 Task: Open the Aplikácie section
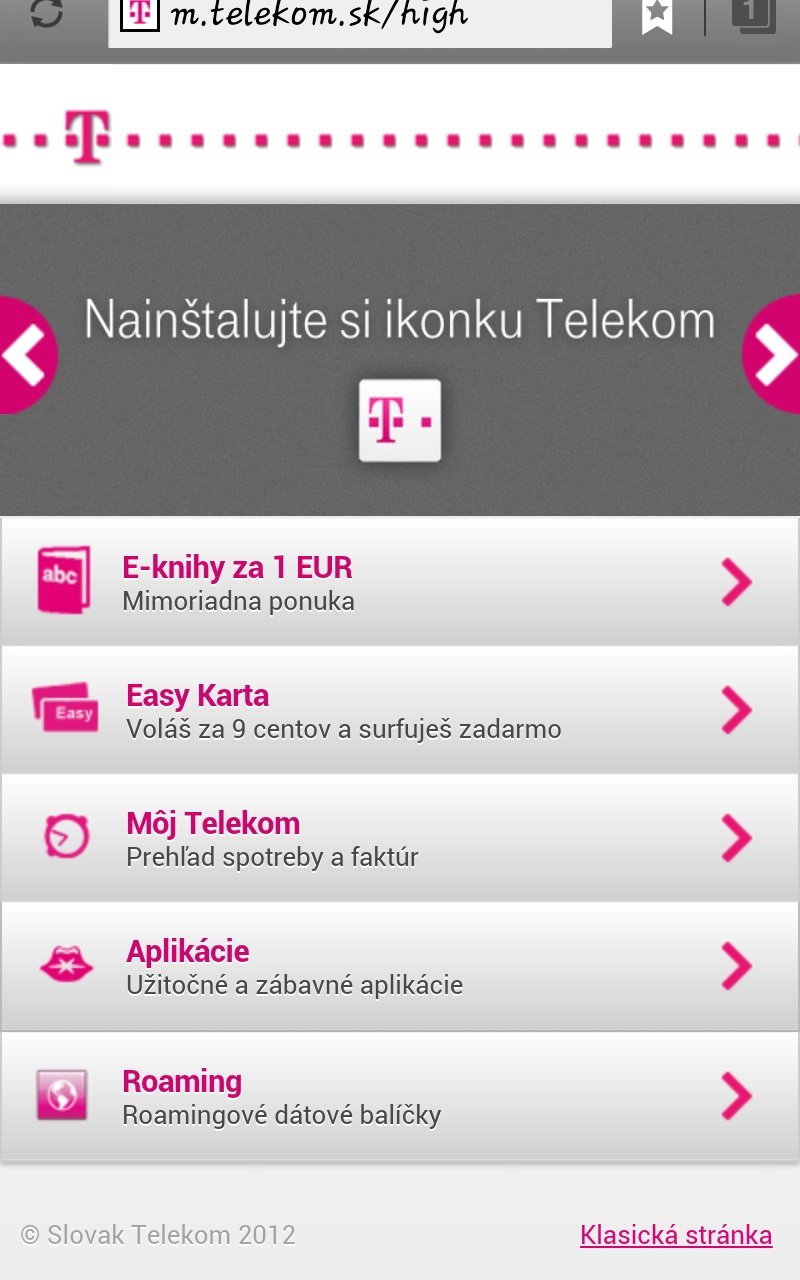coord(400,966)
